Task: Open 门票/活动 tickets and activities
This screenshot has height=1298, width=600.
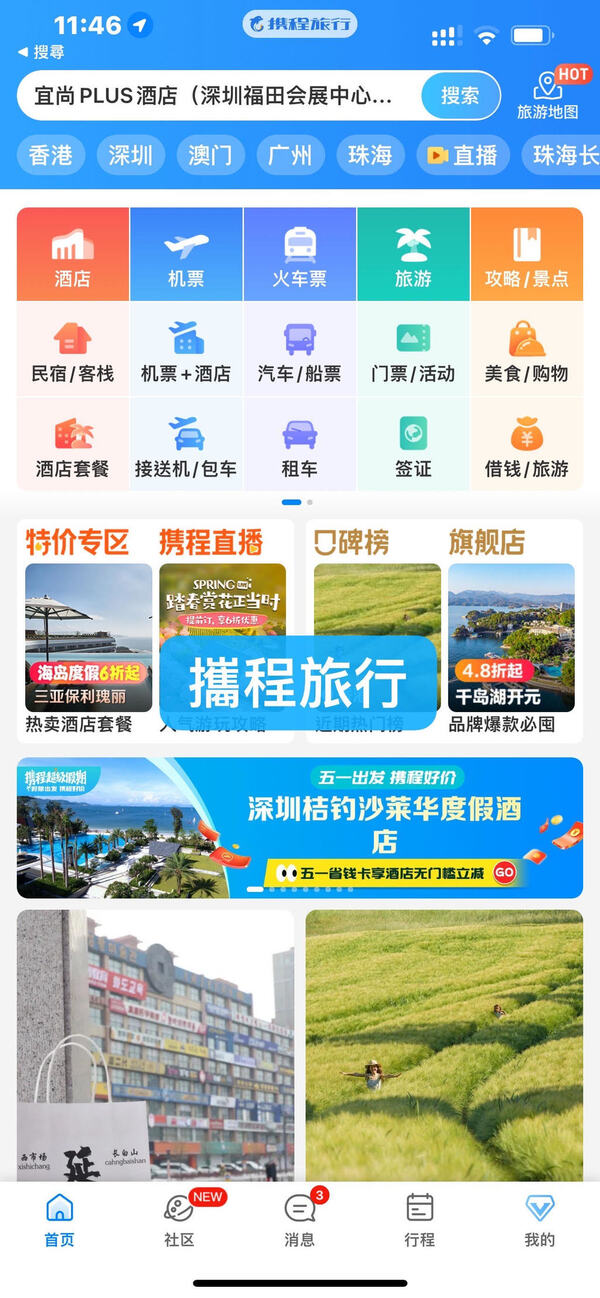Action: [413, 351]
